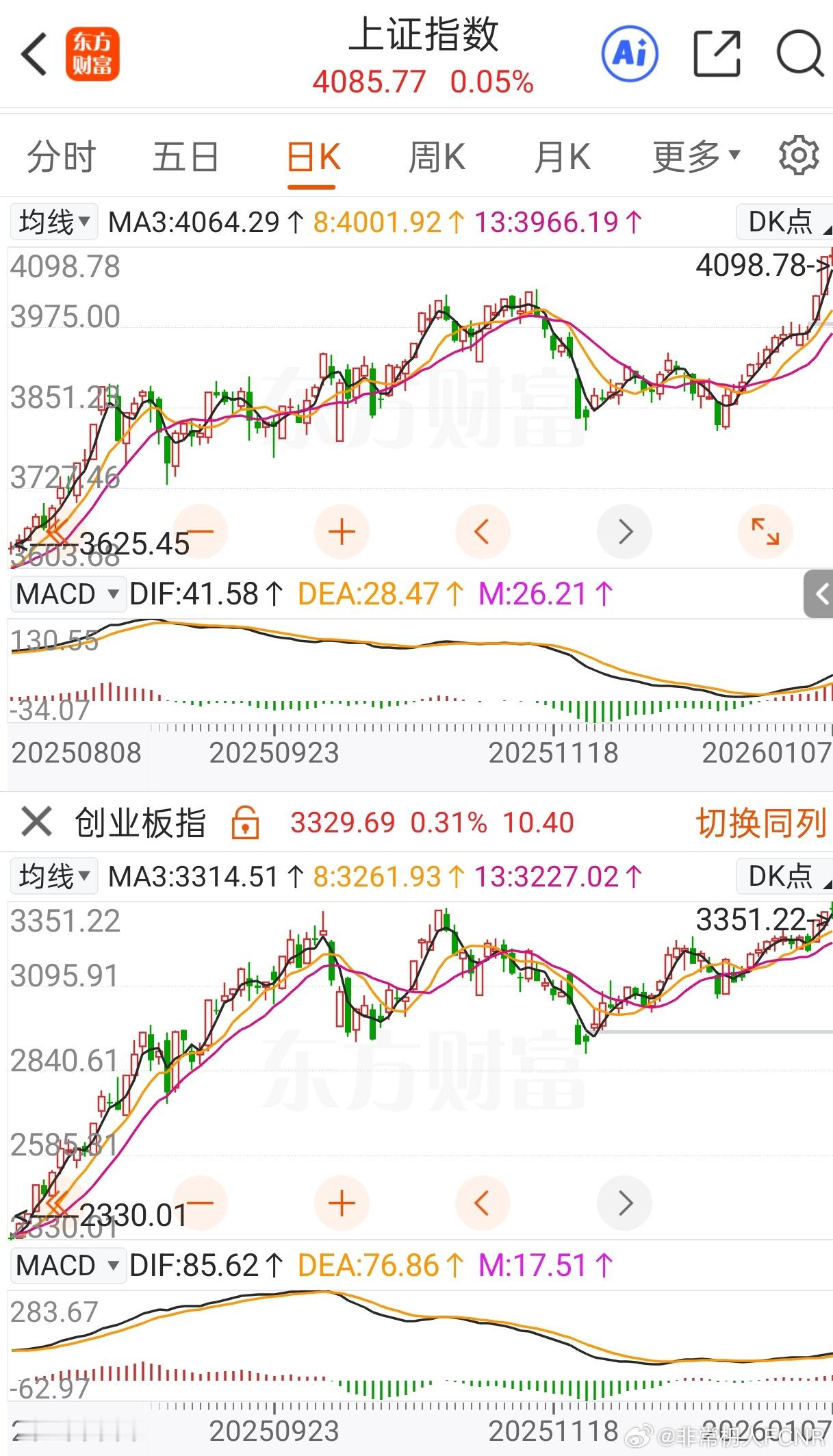Image resolution: width=833 pixels, height=1456 pixels.
Task: Expand the 上证指数 chart to fullscreen
Action: (765, 532)
